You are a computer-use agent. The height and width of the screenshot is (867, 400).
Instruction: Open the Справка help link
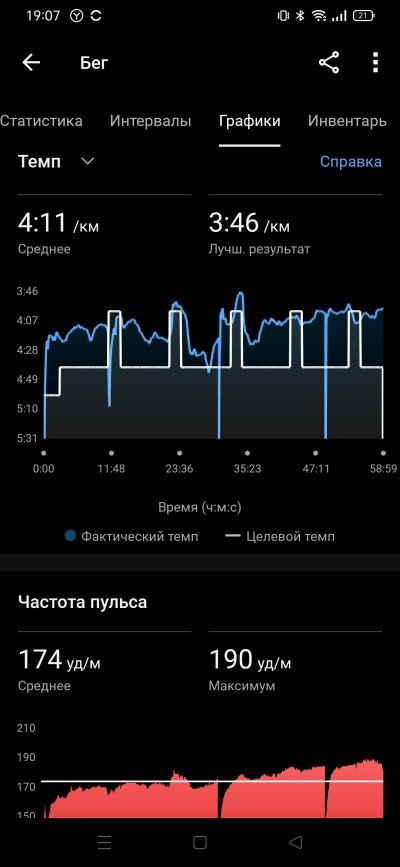[x=351, y=161]
